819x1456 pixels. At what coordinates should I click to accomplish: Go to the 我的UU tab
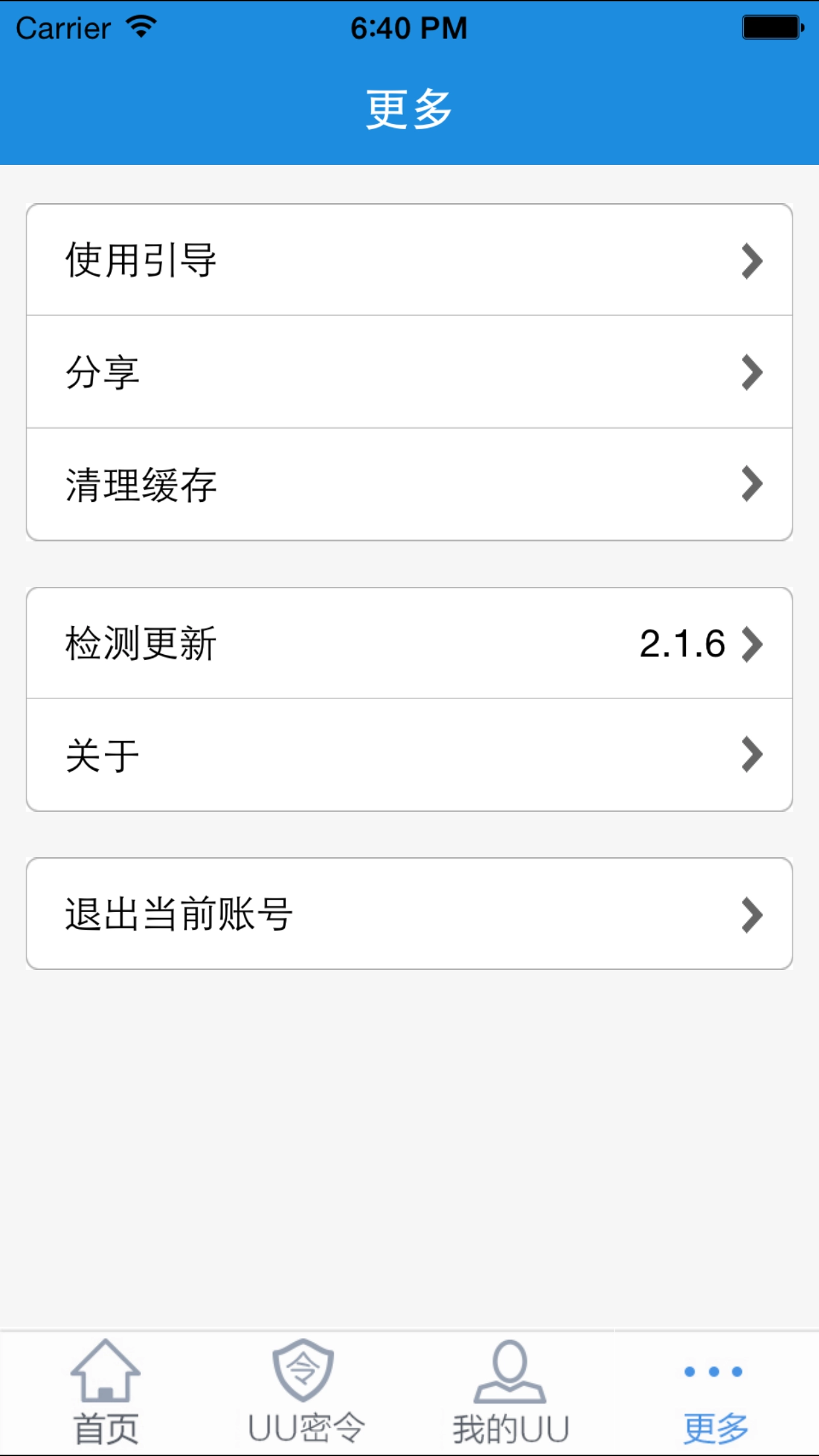(x=510, y=1393)
